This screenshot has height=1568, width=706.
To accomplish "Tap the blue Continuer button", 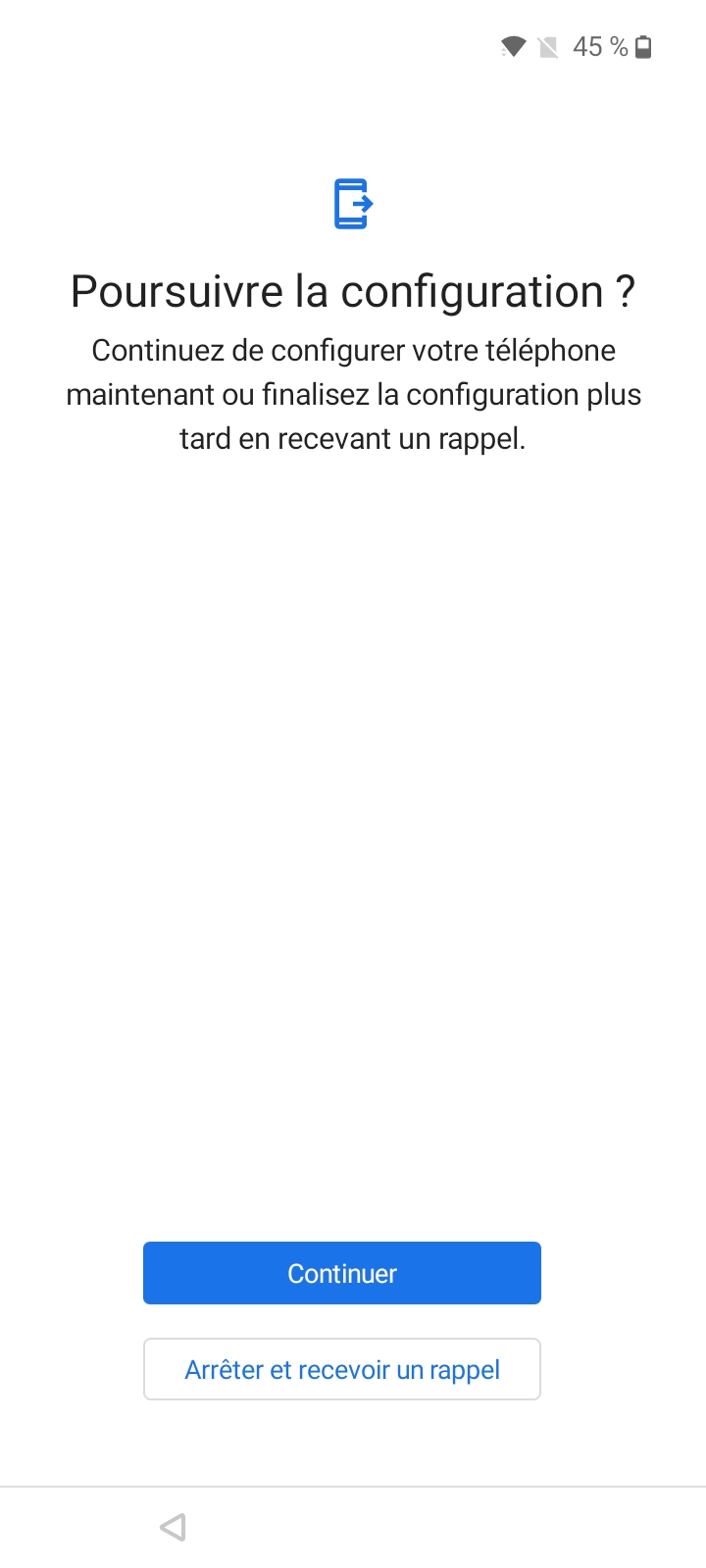I will tap(341, 1272).
